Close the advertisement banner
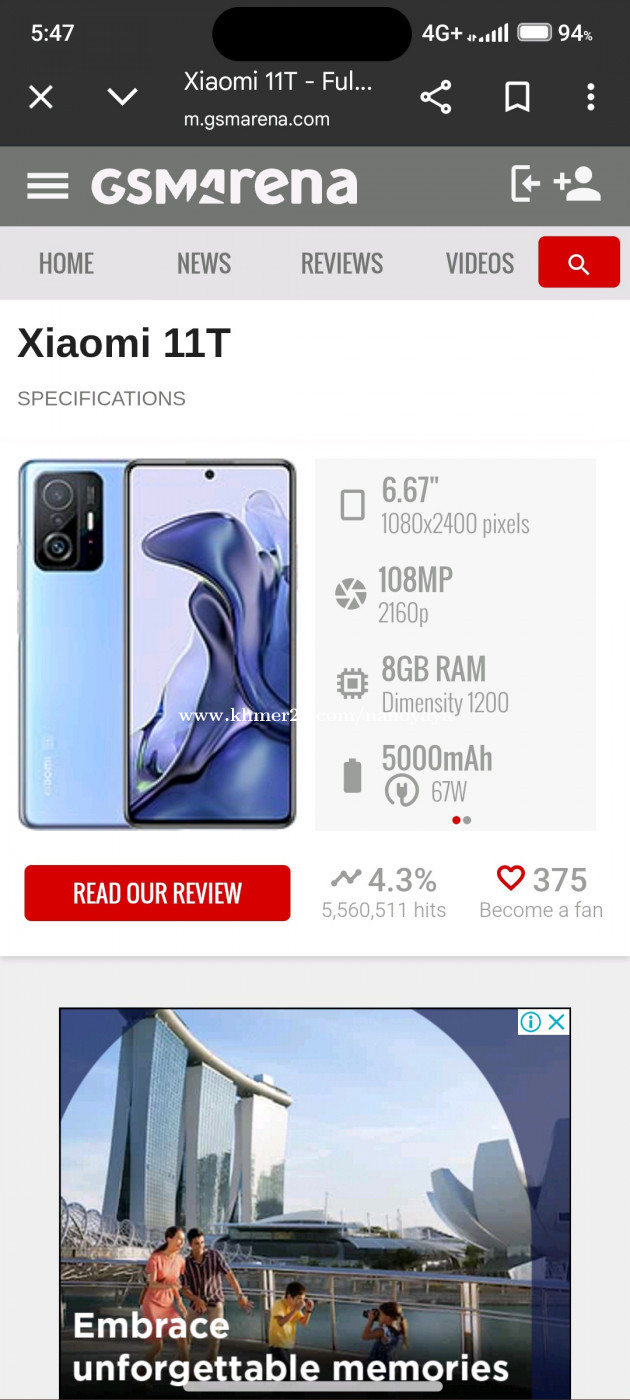This screenshot has height=1400, width=630. click(x=557, y=1022)
